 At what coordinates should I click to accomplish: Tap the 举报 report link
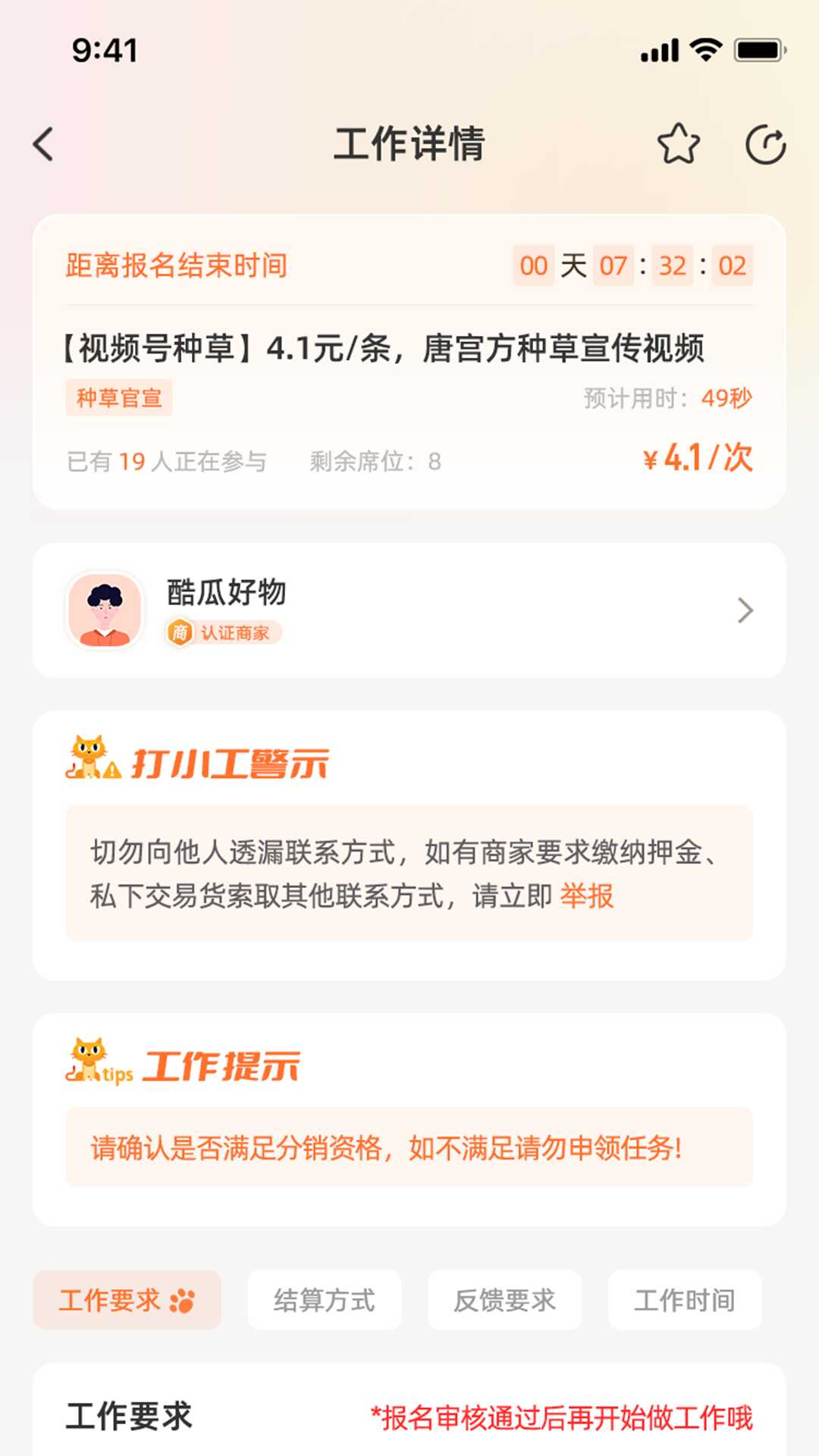(x=587, y=896)
